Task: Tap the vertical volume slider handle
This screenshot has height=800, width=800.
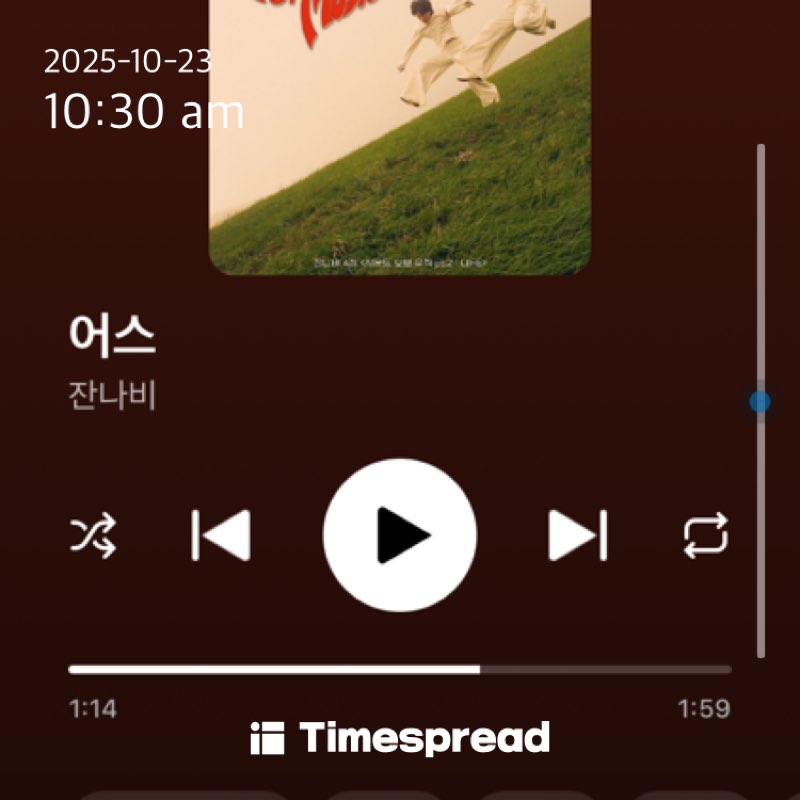Action: tap(760, 402)
